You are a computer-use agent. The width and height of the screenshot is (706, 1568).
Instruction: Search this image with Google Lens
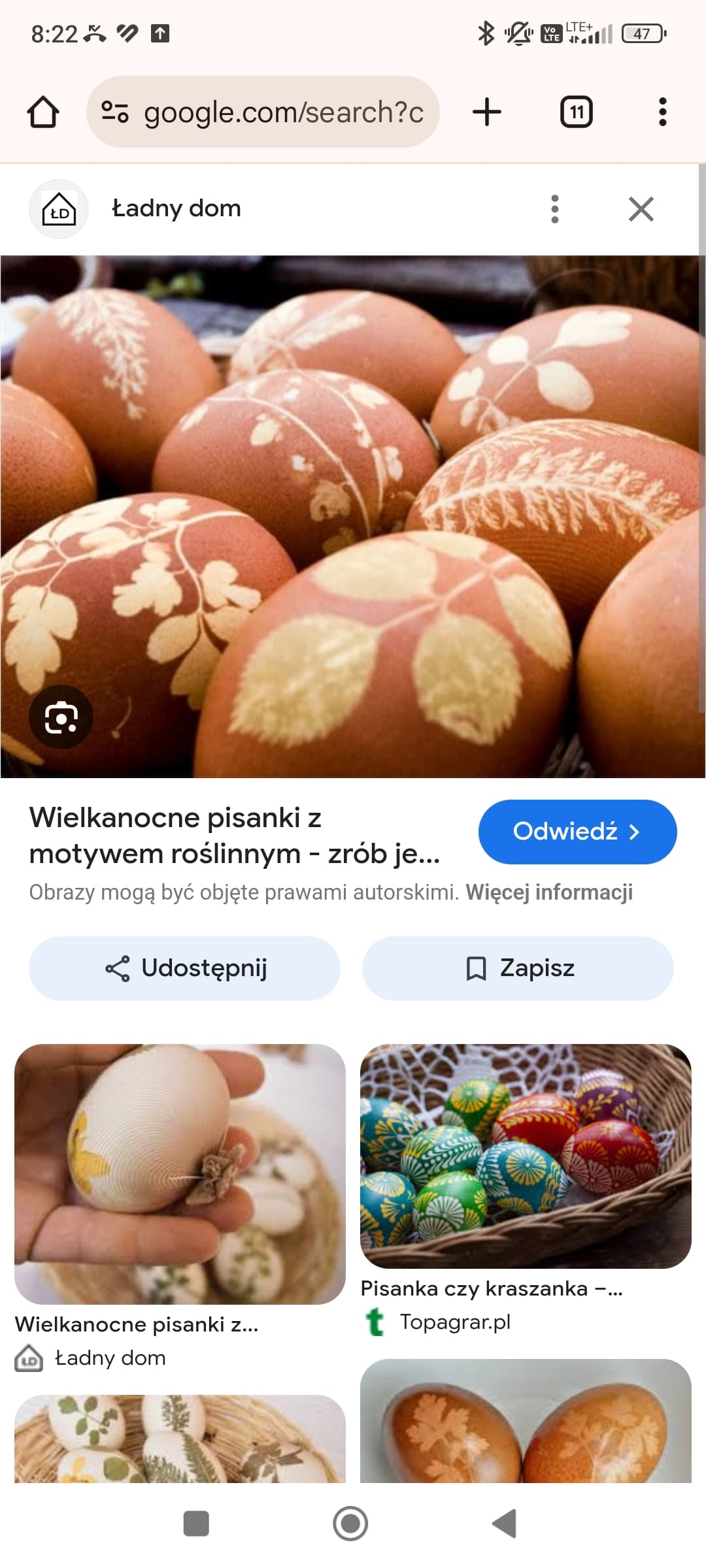tap(61, 717)
